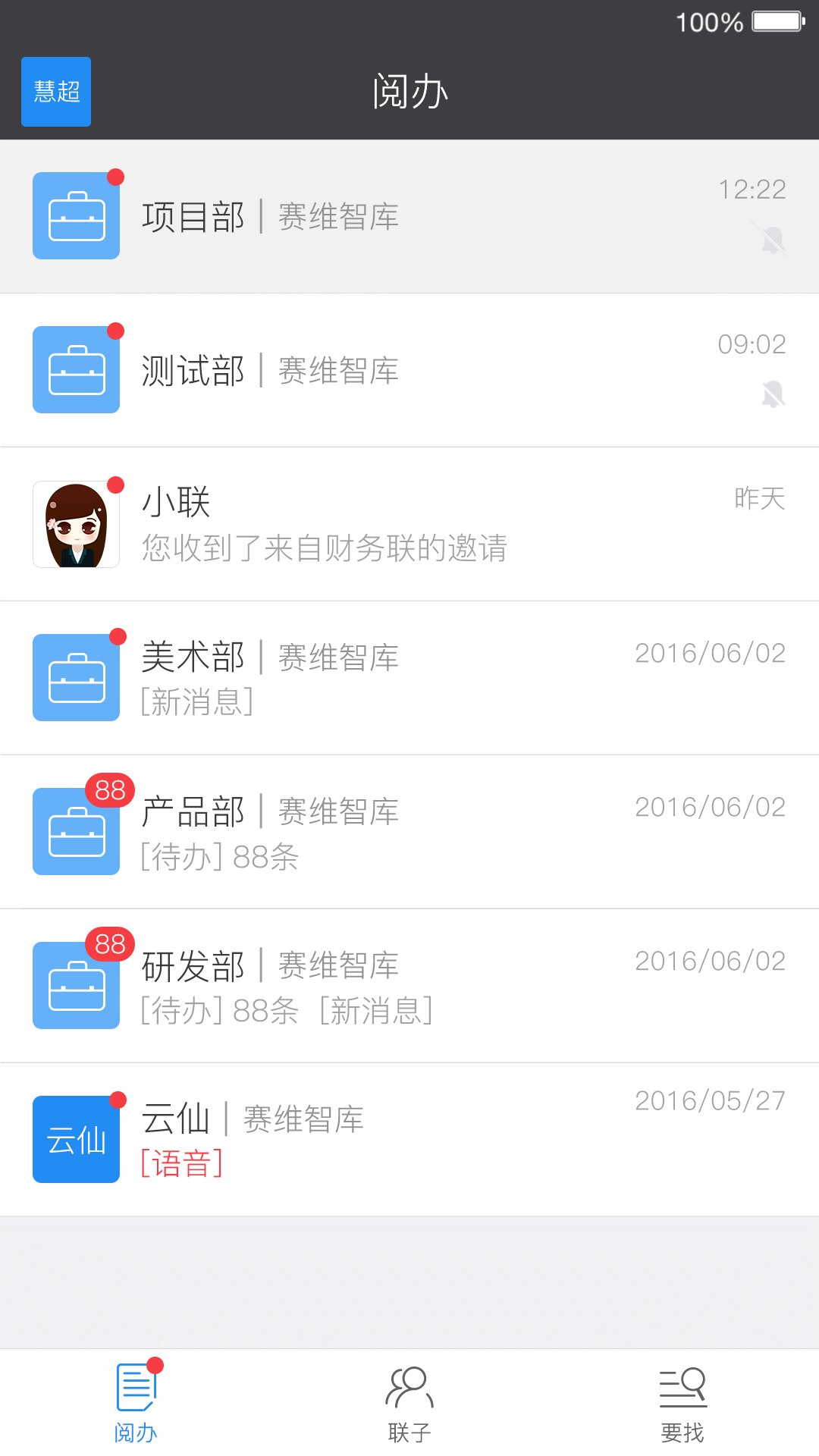The width and height of the screenshot is (819, 1456).
Task: Open the 慧超 profile avatar
Action: [56, 92]
